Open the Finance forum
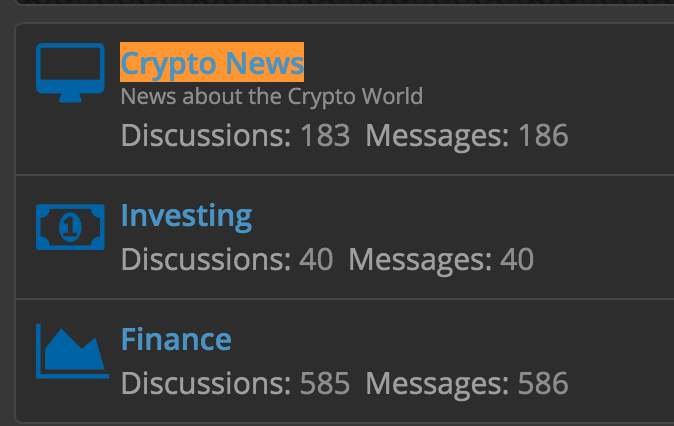The height and width of the screenshot is (426, 674). coord(176,339)
